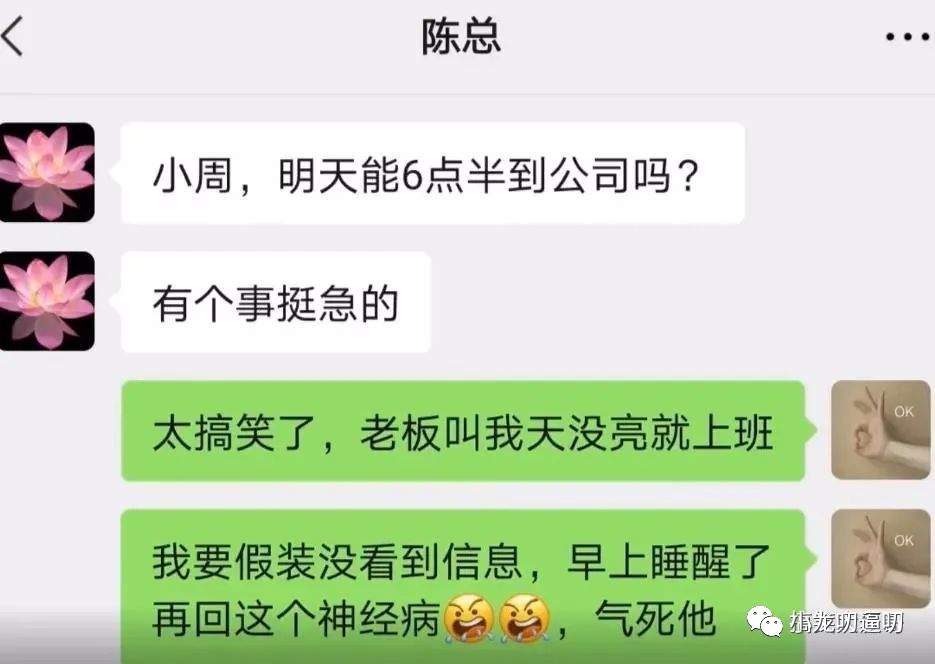935x664 pixels.
Task: Tap the OK-hand avatar beside the 太搞笑了 message
Action: (880, 430)
